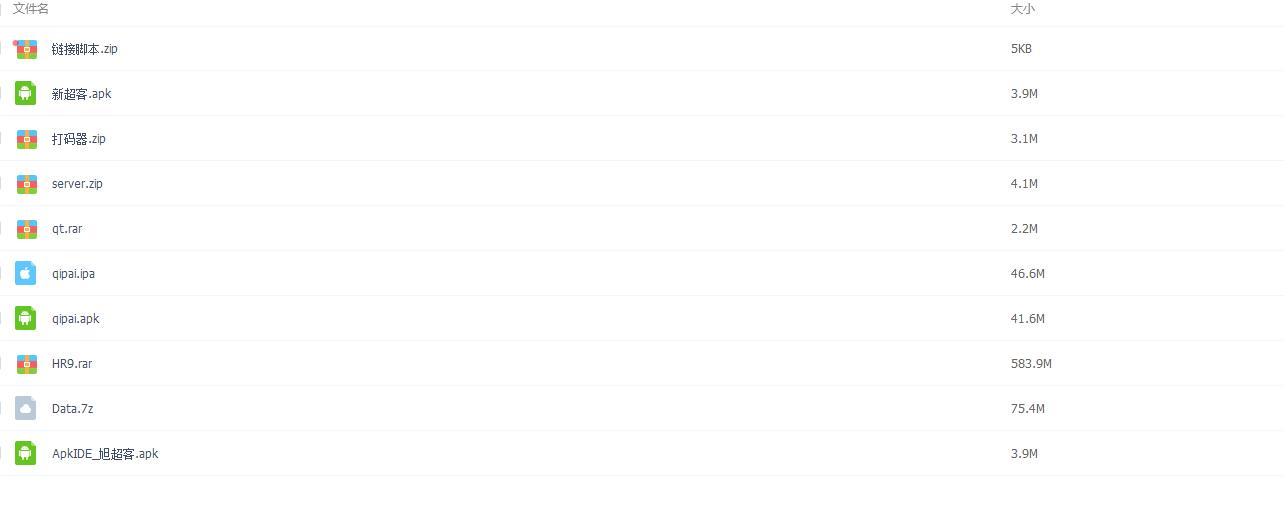Select ApkIDE_旭超客.apk file
Screen dimensions: 1284x525
[105, 454]
